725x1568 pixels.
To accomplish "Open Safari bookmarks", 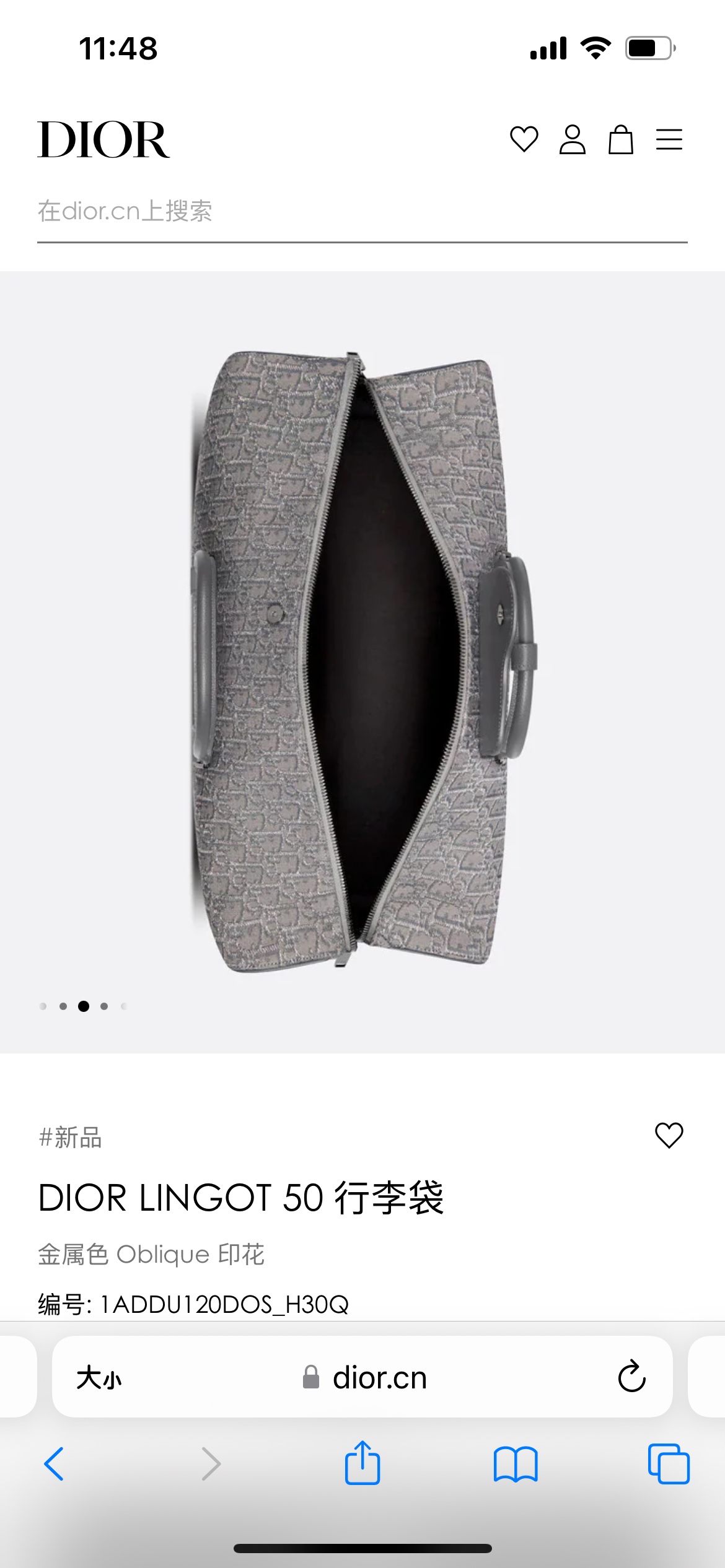I will coord(516,1464).
